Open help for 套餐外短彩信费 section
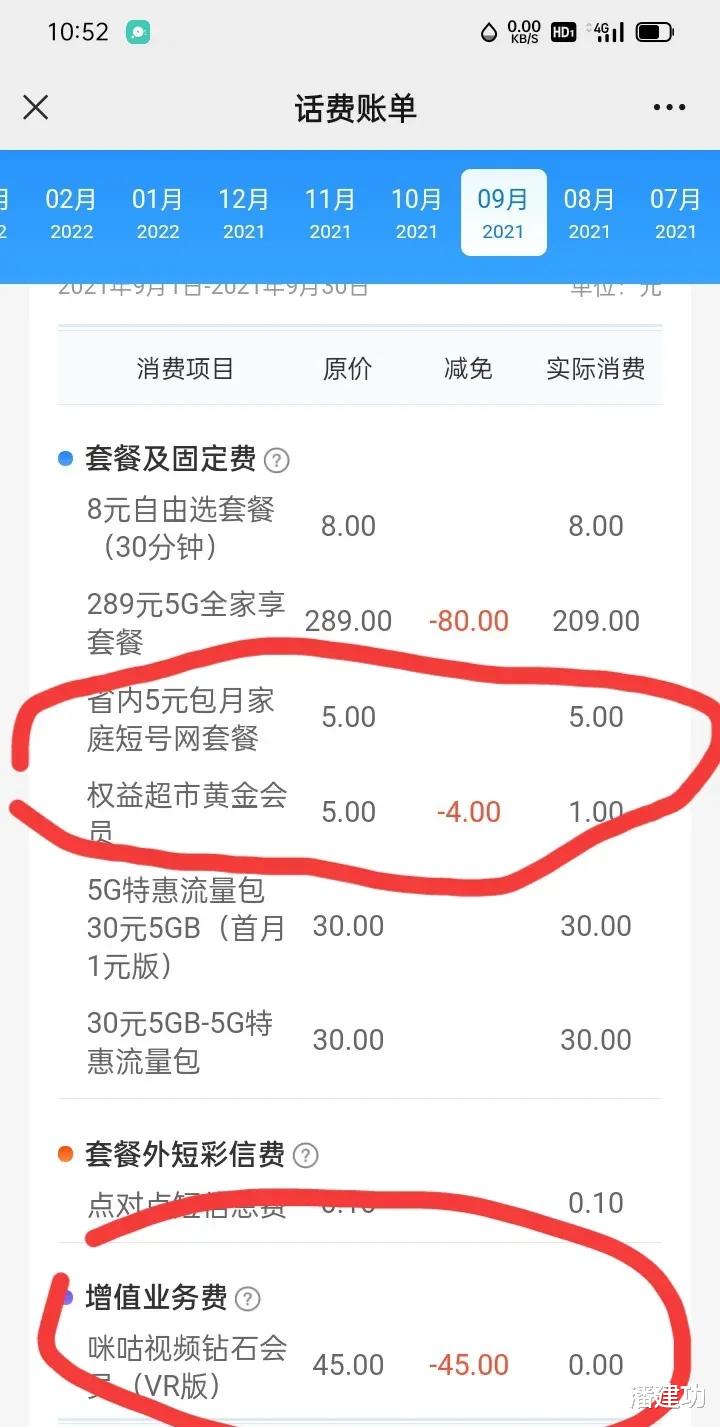This screenshot has width=720, height=1427. [x=306, y=1155]
